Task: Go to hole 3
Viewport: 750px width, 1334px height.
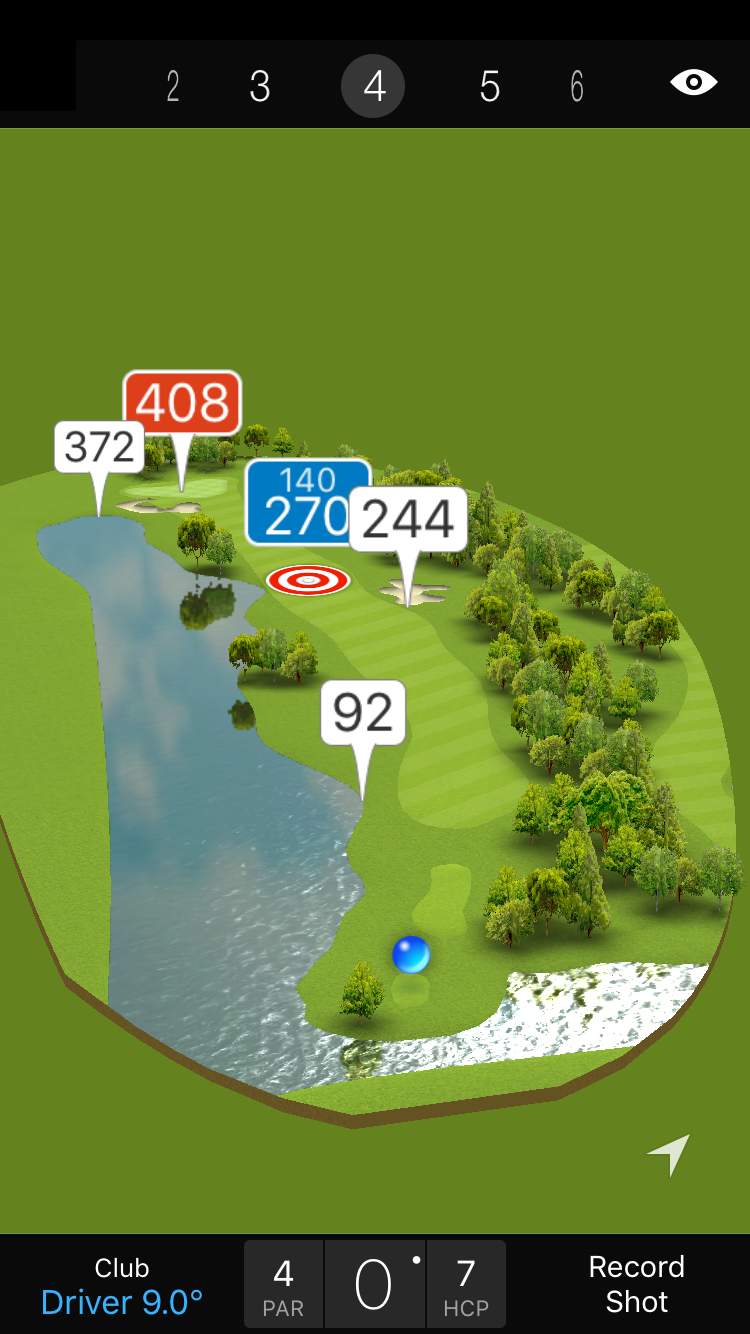Action: click(x=260, y=87)
